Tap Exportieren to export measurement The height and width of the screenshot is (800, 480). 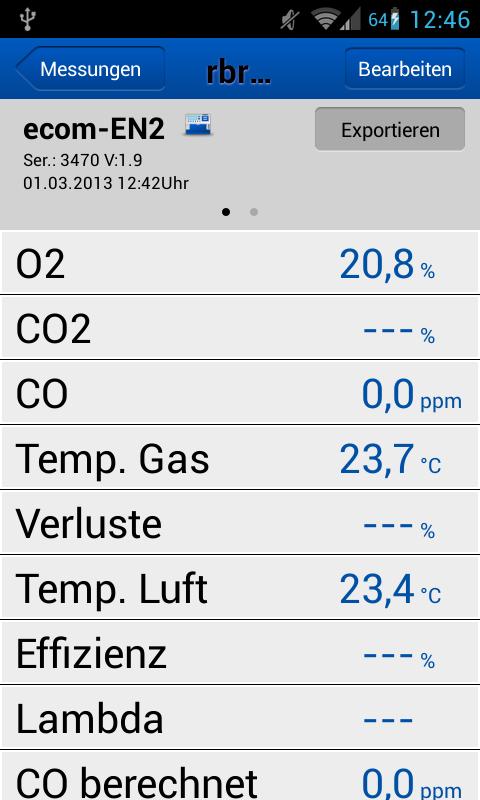coord(390,129)
